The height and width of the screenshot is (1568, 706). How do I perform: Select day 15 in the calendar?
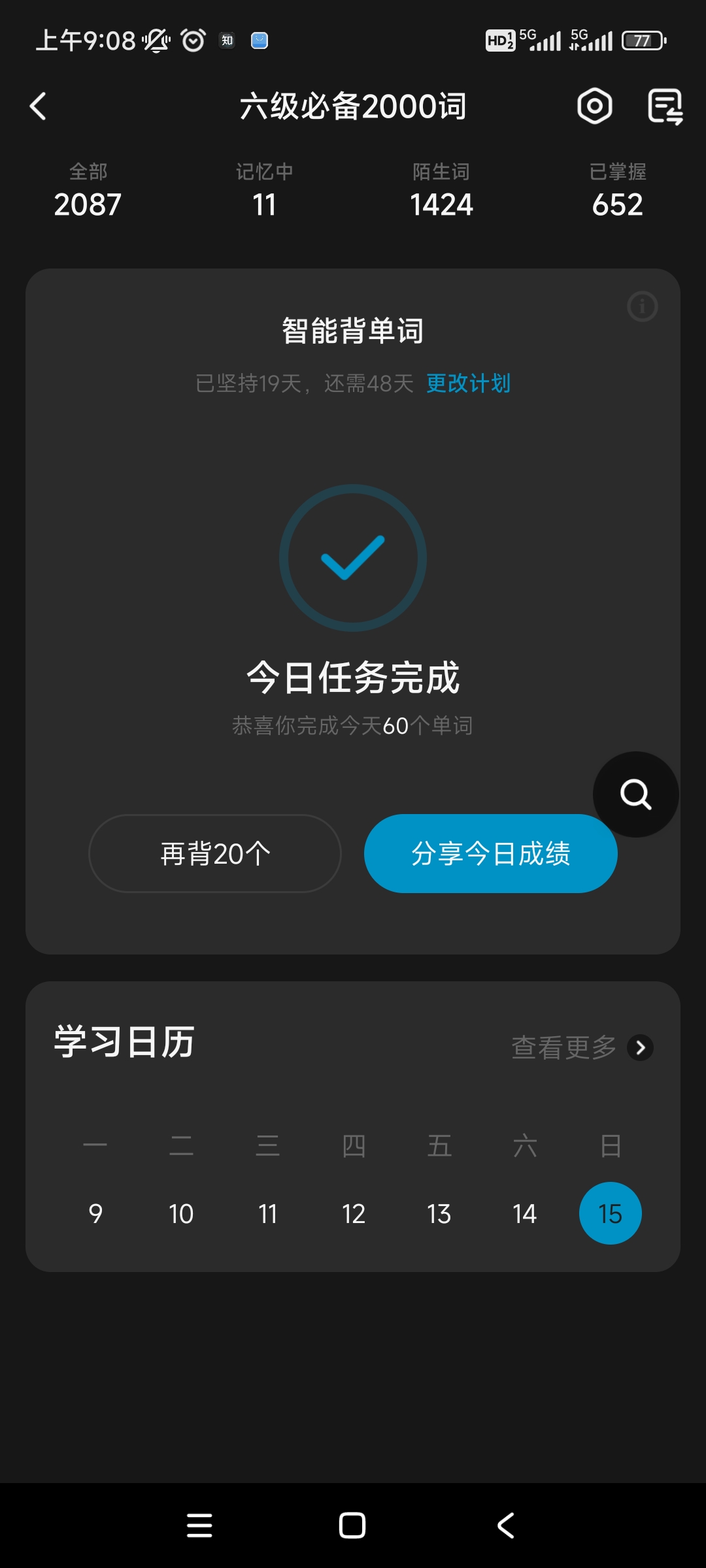pyautogui.click(x=610, y=1213)
